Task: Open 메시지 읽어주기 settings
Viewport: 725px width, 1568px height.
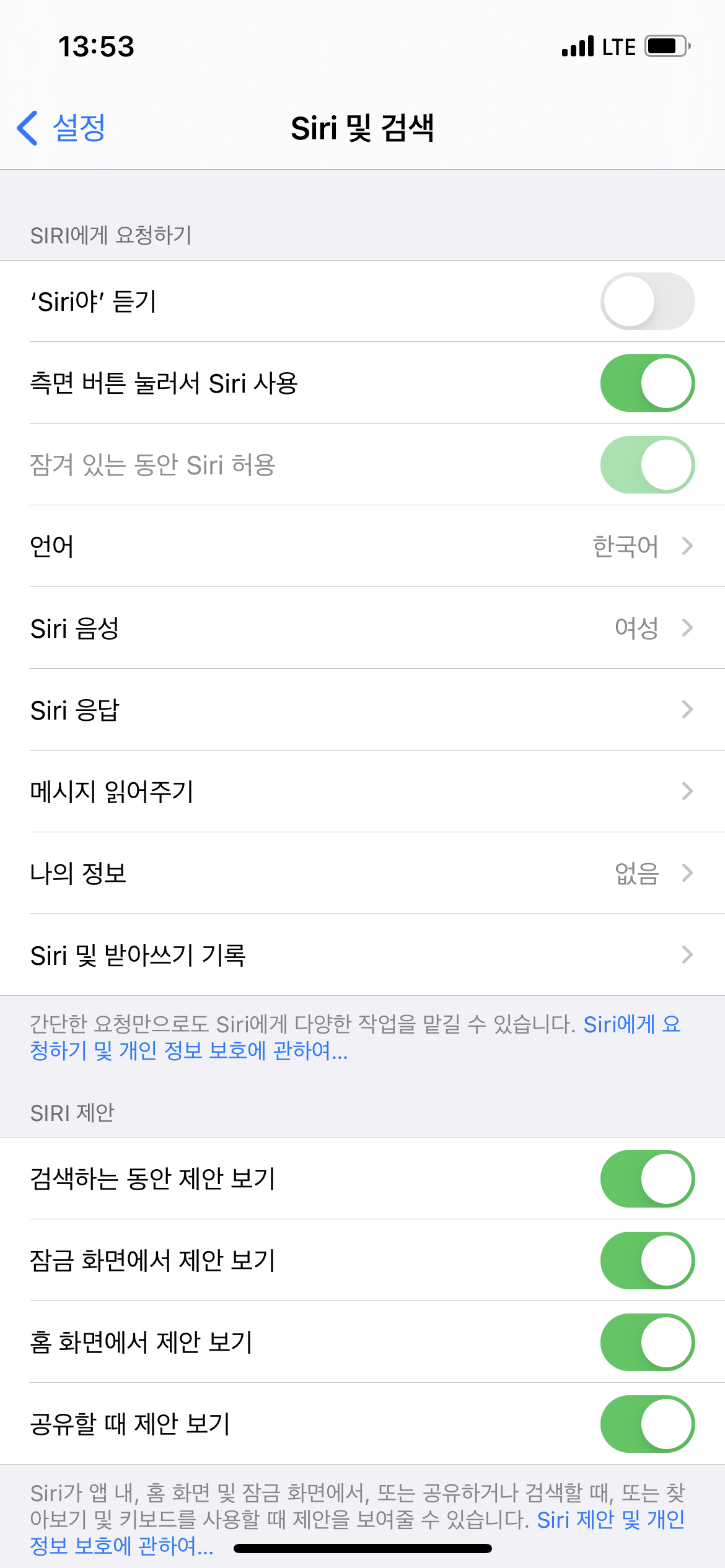Action: click(362, 791)
